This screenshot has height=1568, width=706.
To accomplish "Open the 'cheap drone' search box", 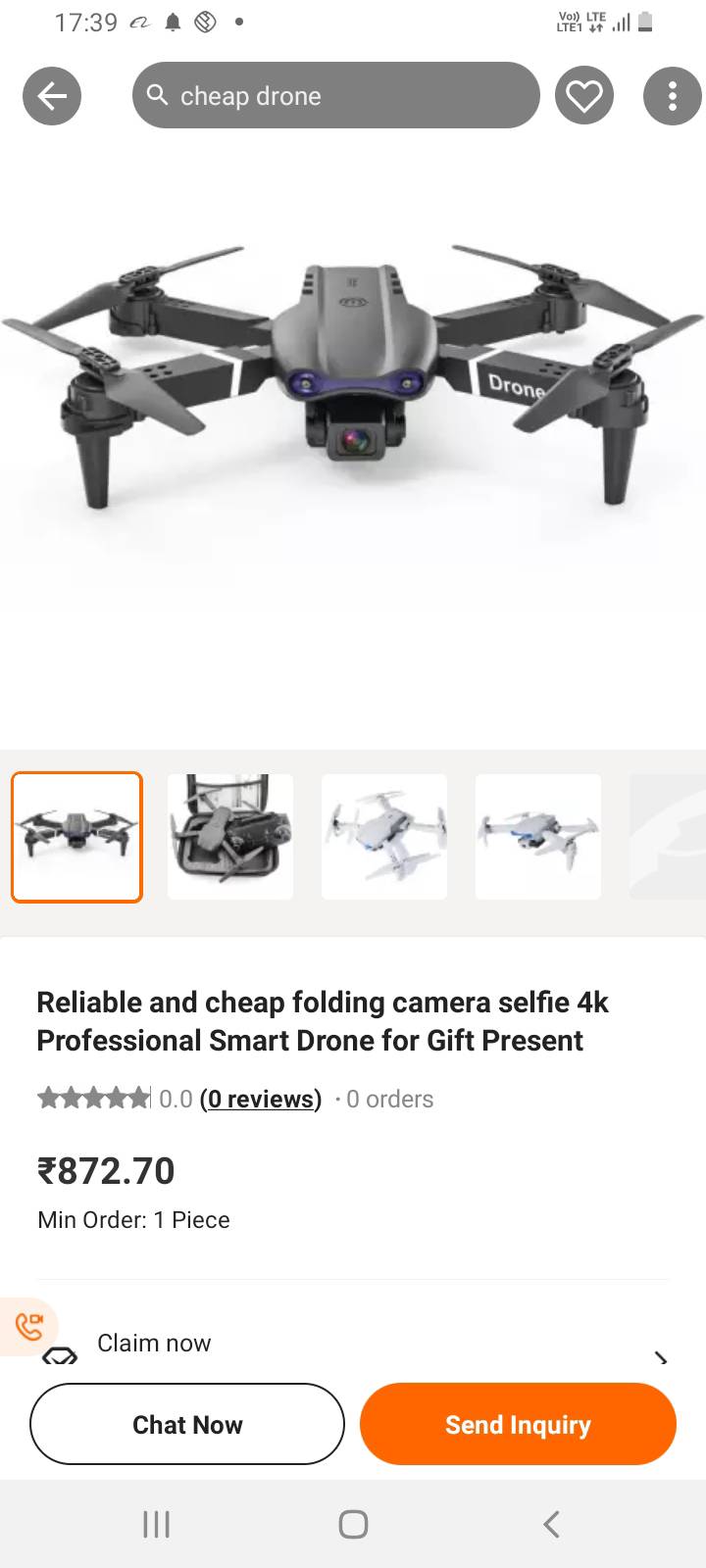I will tap(336, 95).
